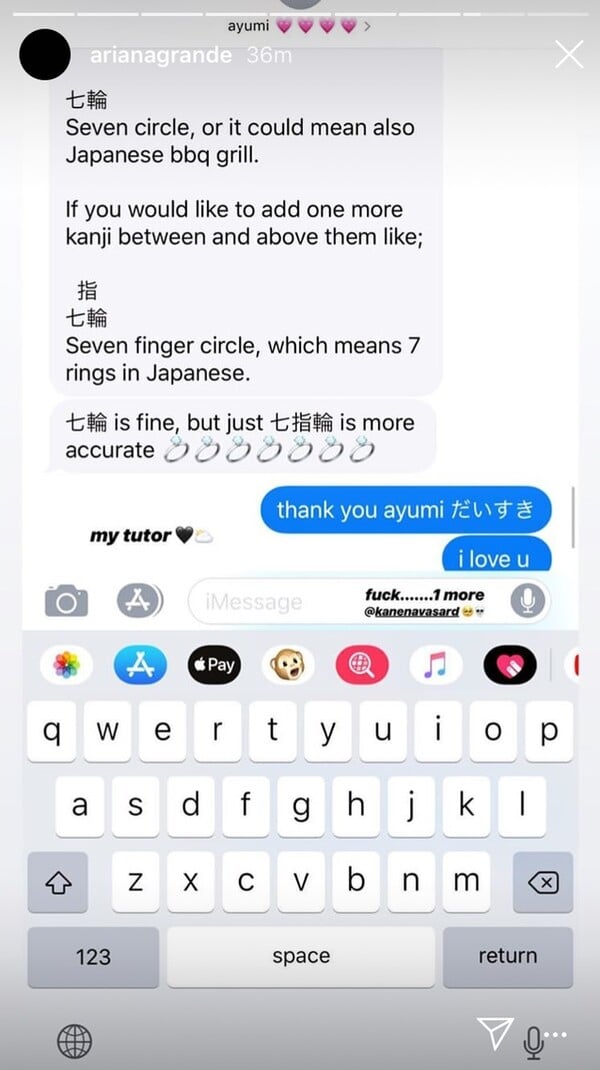Viewport: 600px width, 1070px height.
Task: Send this story with the paper plane
Action: (x=494, y=1034)
